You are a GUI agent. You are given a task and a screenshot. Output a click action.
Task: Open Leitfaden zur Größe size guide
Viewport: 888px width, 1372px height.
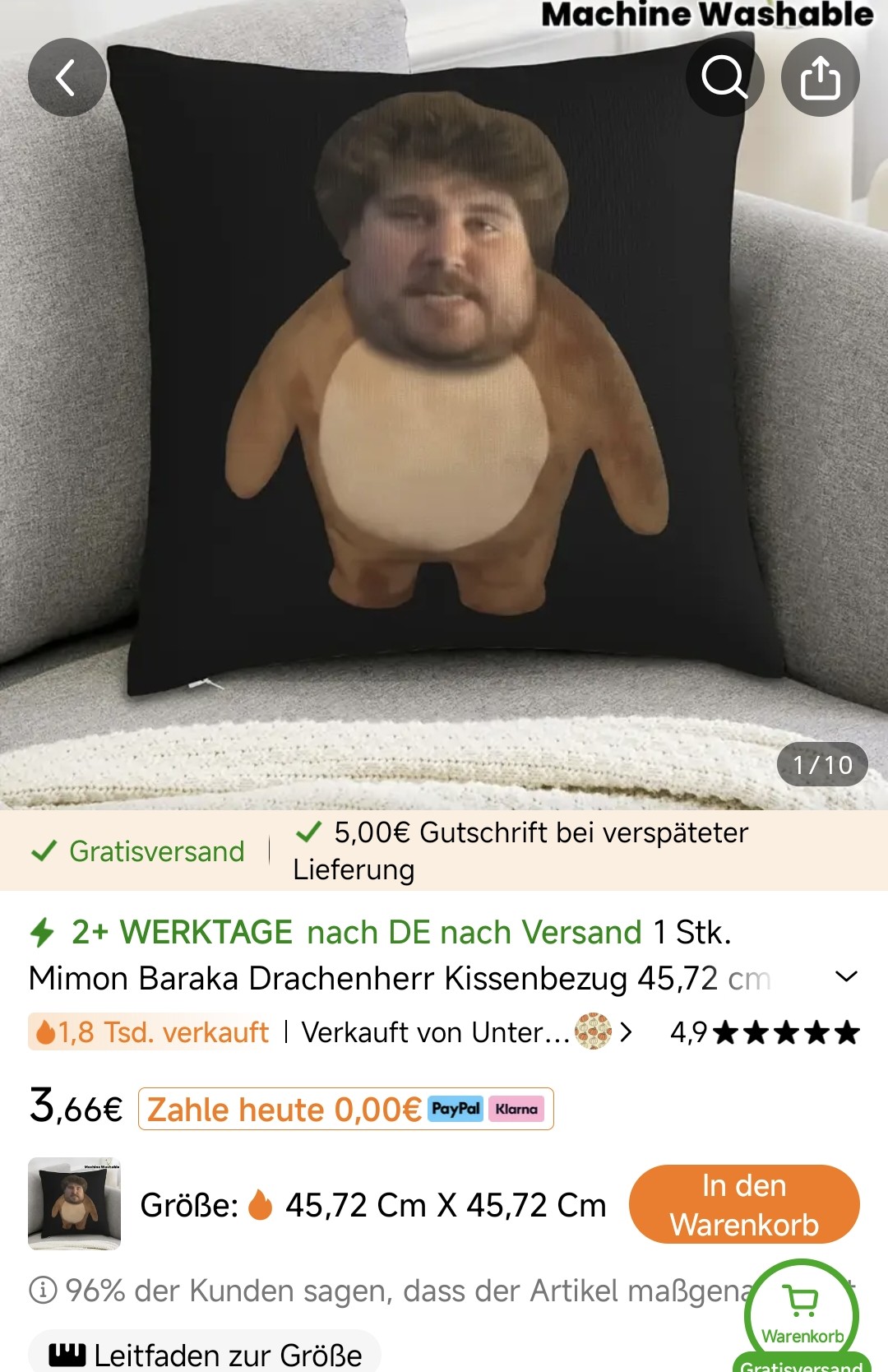pyautogui.click(x=206, y=1354)
